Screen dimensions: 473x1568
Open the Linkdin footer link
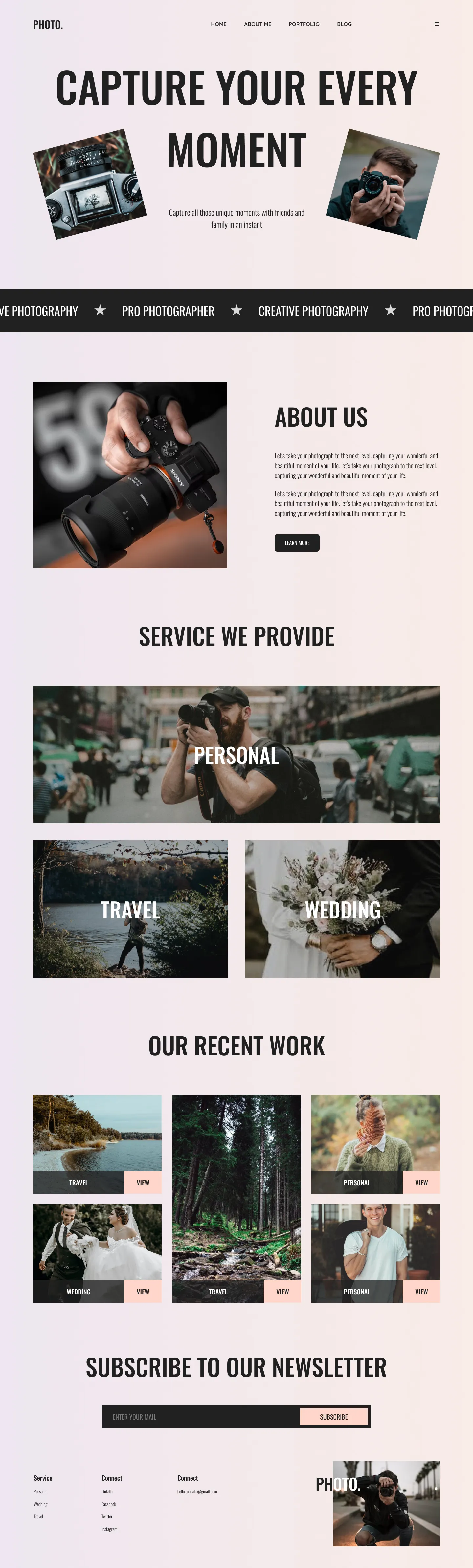tap(107, 1492)
